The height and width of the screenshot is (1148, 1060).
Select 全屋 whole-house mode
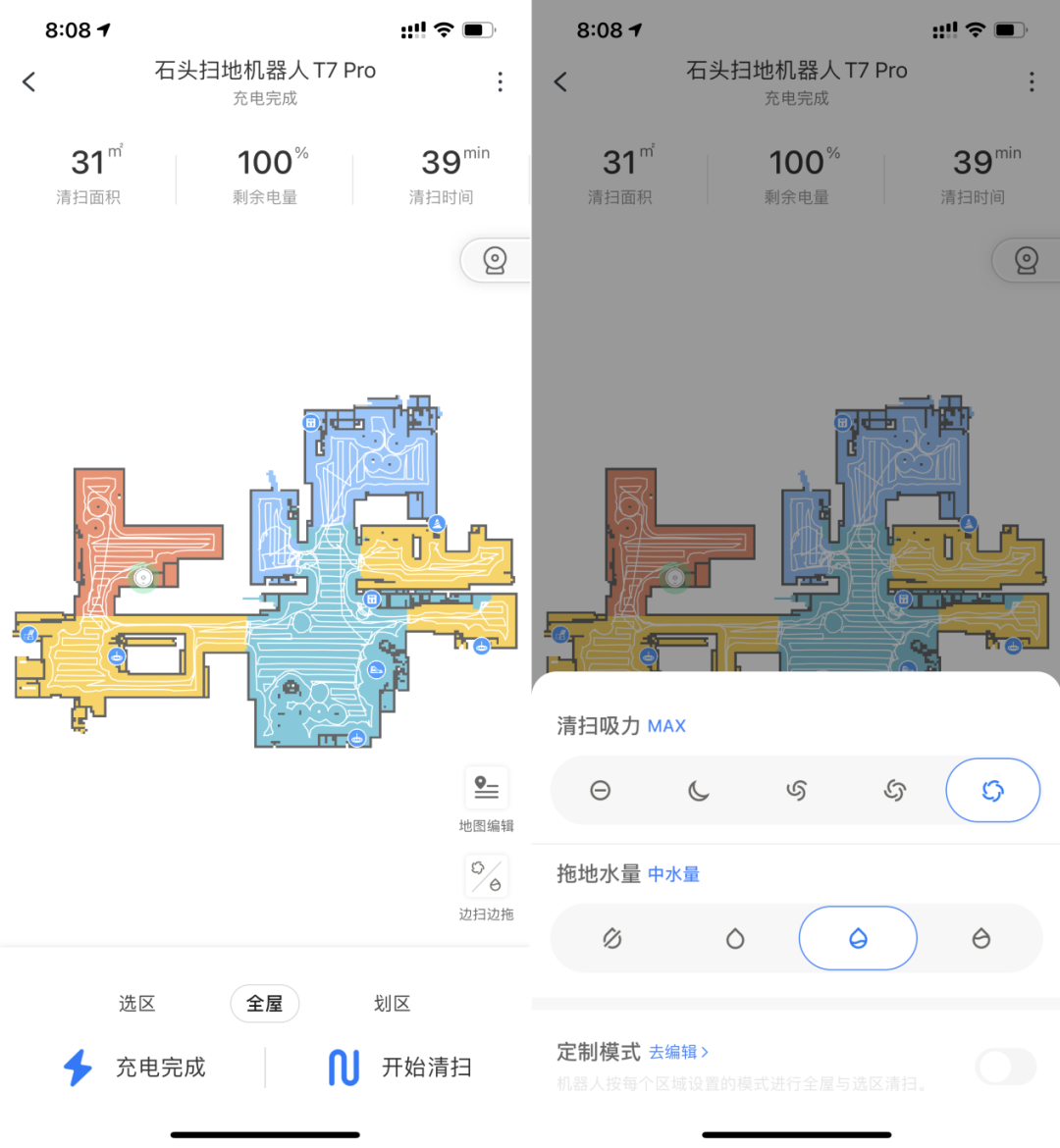[264, 1004]
